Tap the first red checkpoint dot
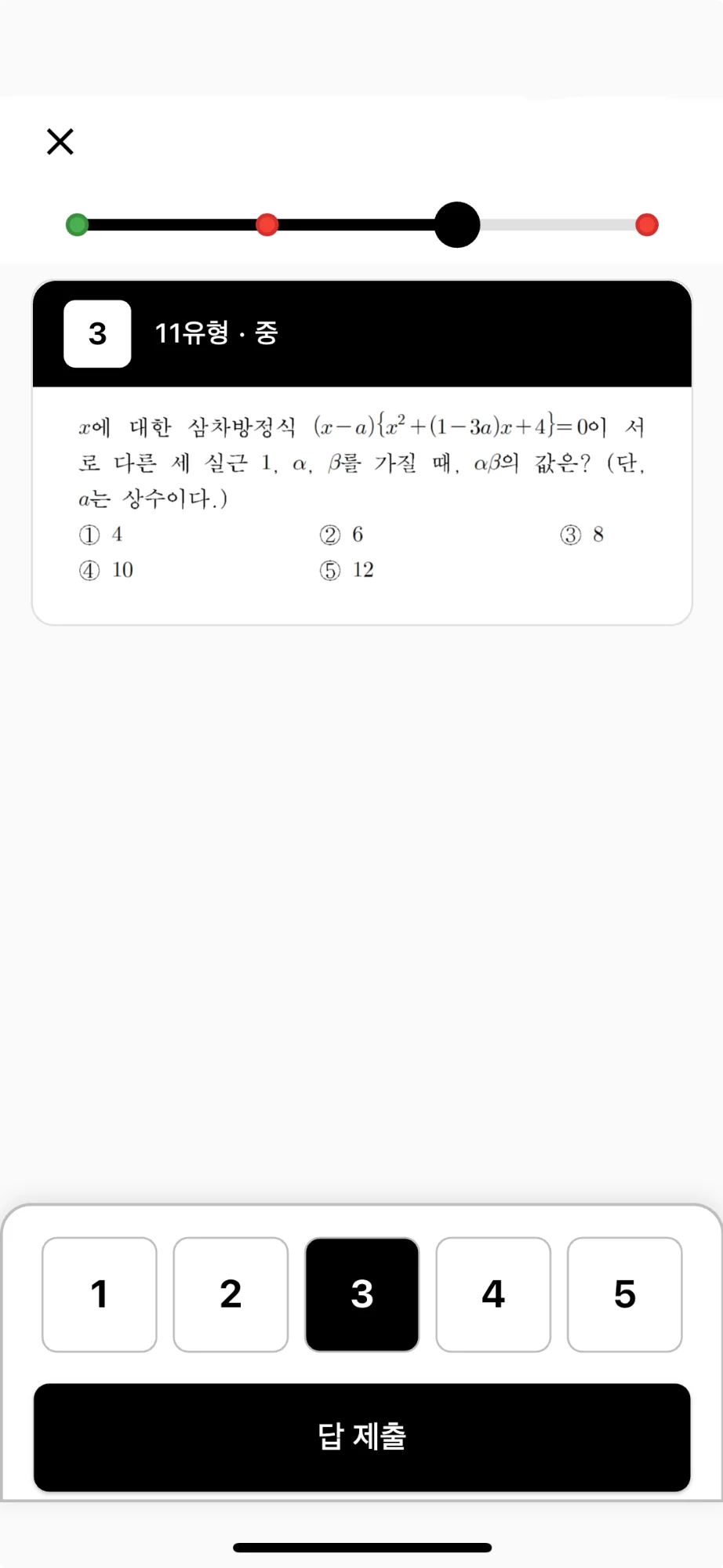The width and height of the screenshot is (723, 1568). (267, 225)
